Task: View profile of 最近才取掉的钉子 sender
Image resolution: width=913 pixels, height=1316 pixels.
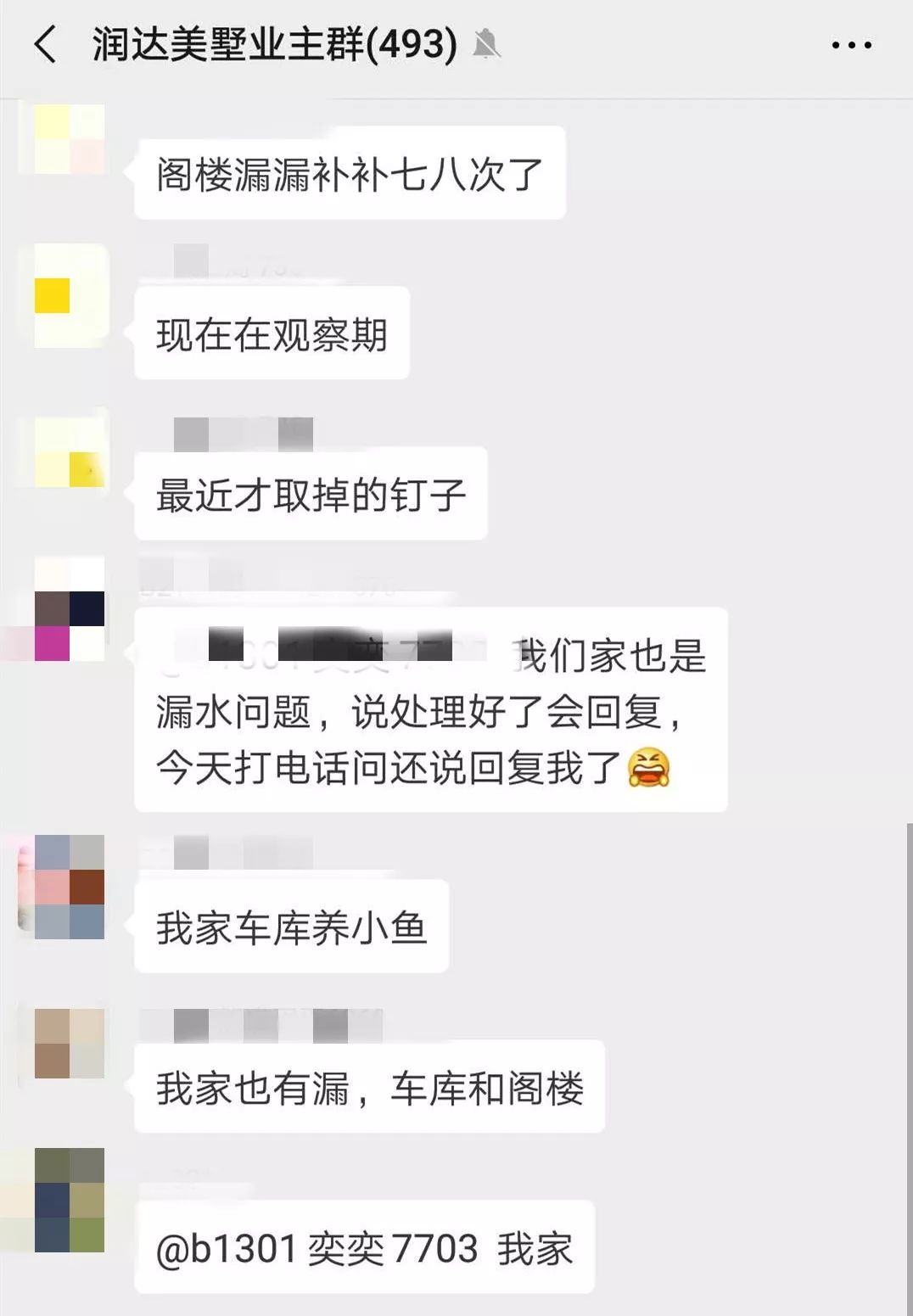Action: (x=70, y=454)
